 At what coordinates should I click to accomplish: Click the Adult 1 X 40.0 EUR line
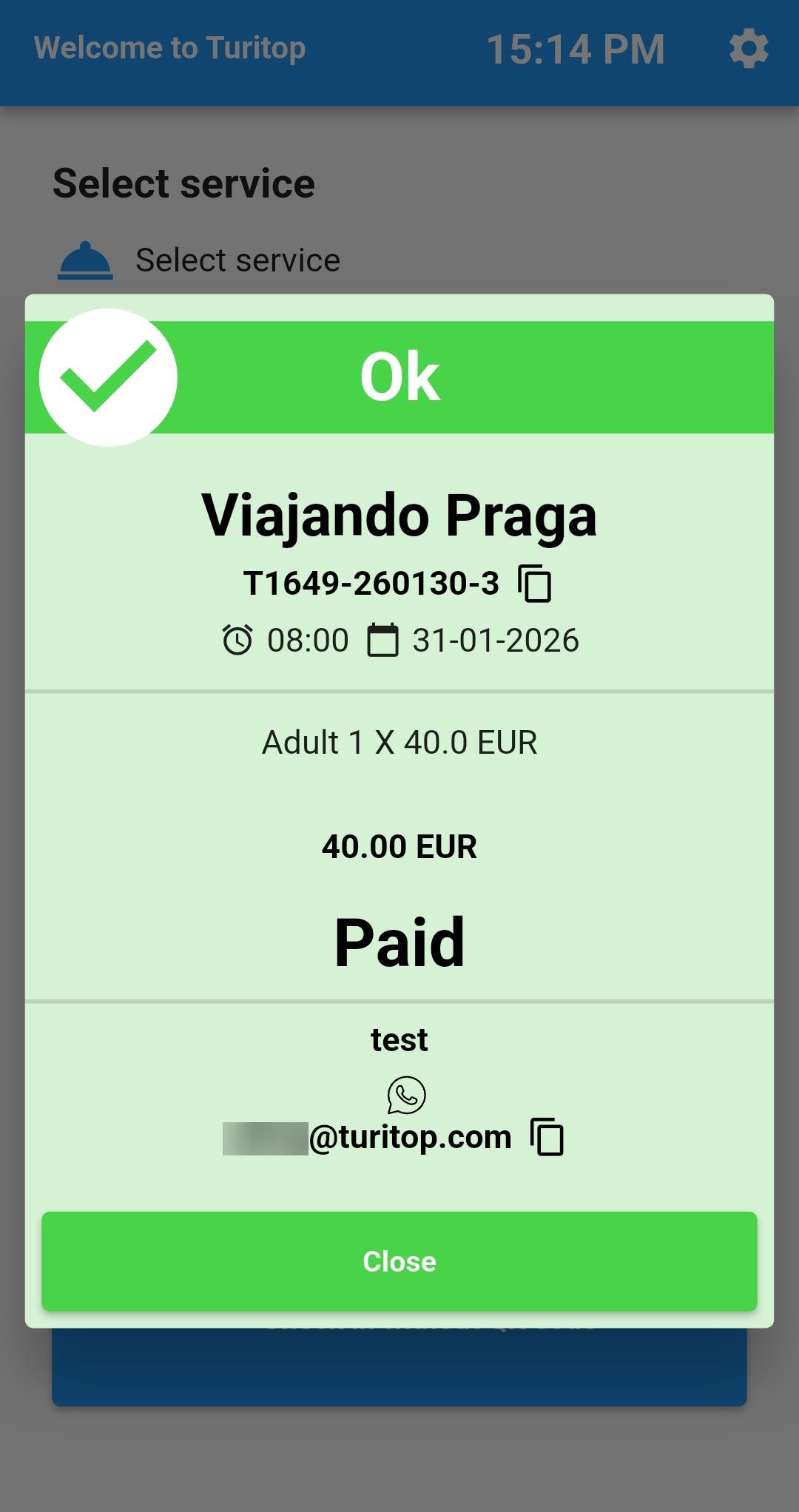coord(399,742)
